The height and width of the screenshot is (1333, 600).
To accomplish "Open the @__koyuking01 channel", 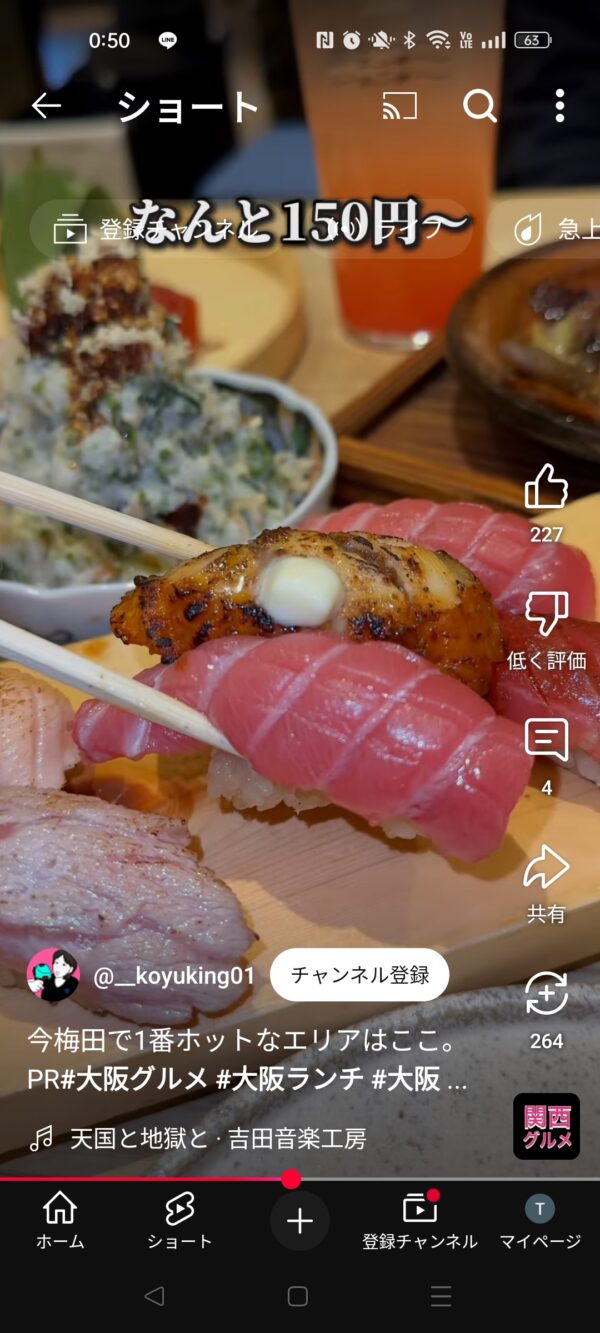I will click(x=174, y=976).
